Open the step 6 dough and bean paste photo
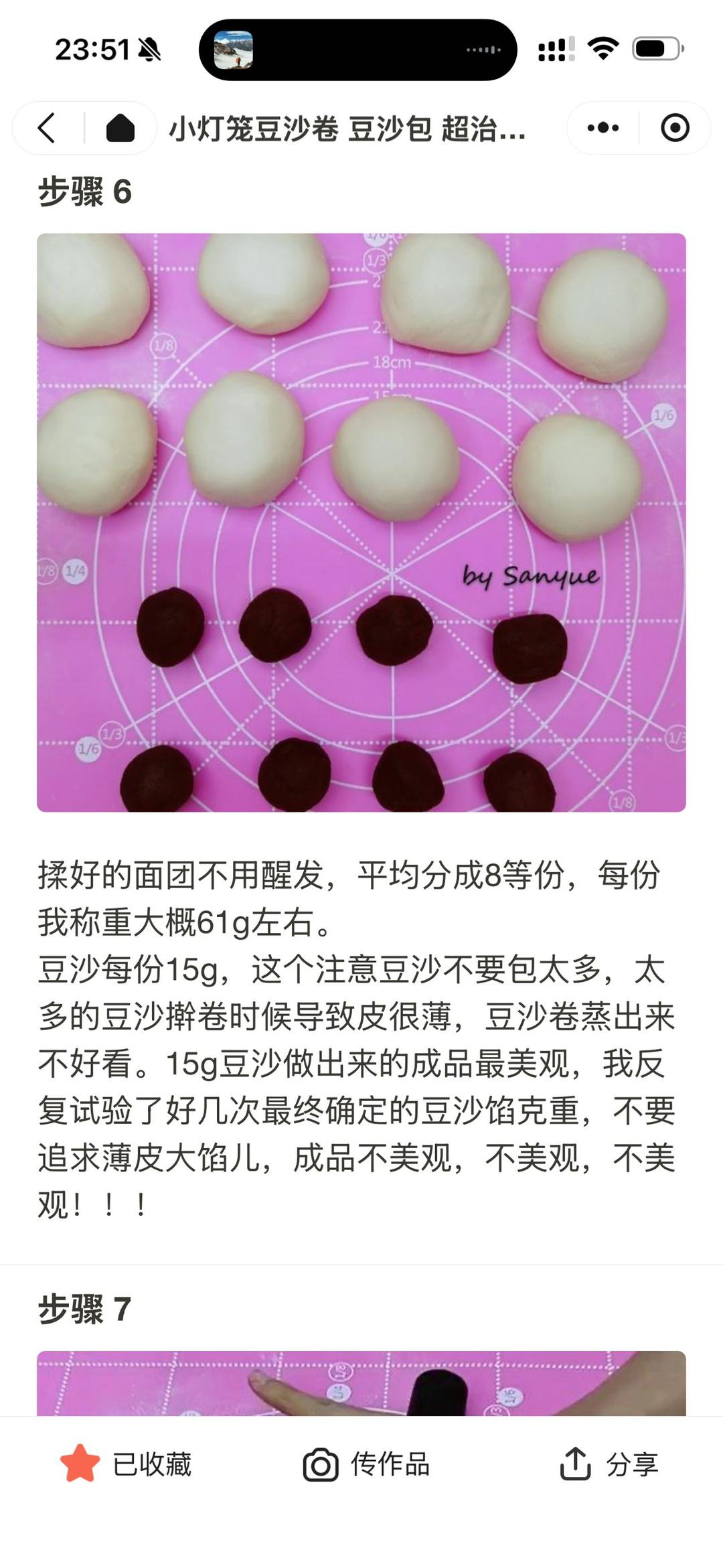Viewport: 723px width, 1568px height. click(x=361, y=522)
